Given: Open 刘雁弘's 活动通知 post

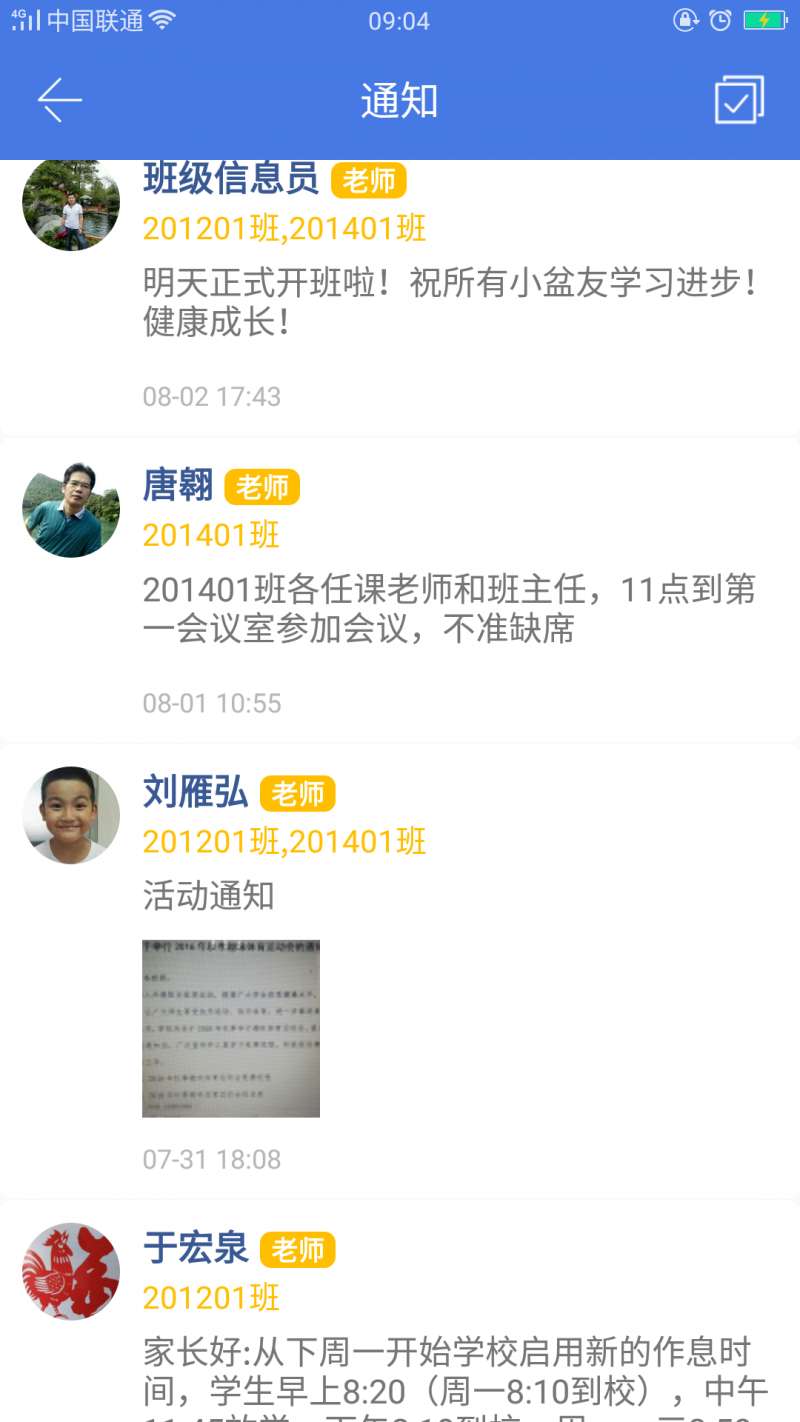Looking at the screenshot, I should coord(208,896).
